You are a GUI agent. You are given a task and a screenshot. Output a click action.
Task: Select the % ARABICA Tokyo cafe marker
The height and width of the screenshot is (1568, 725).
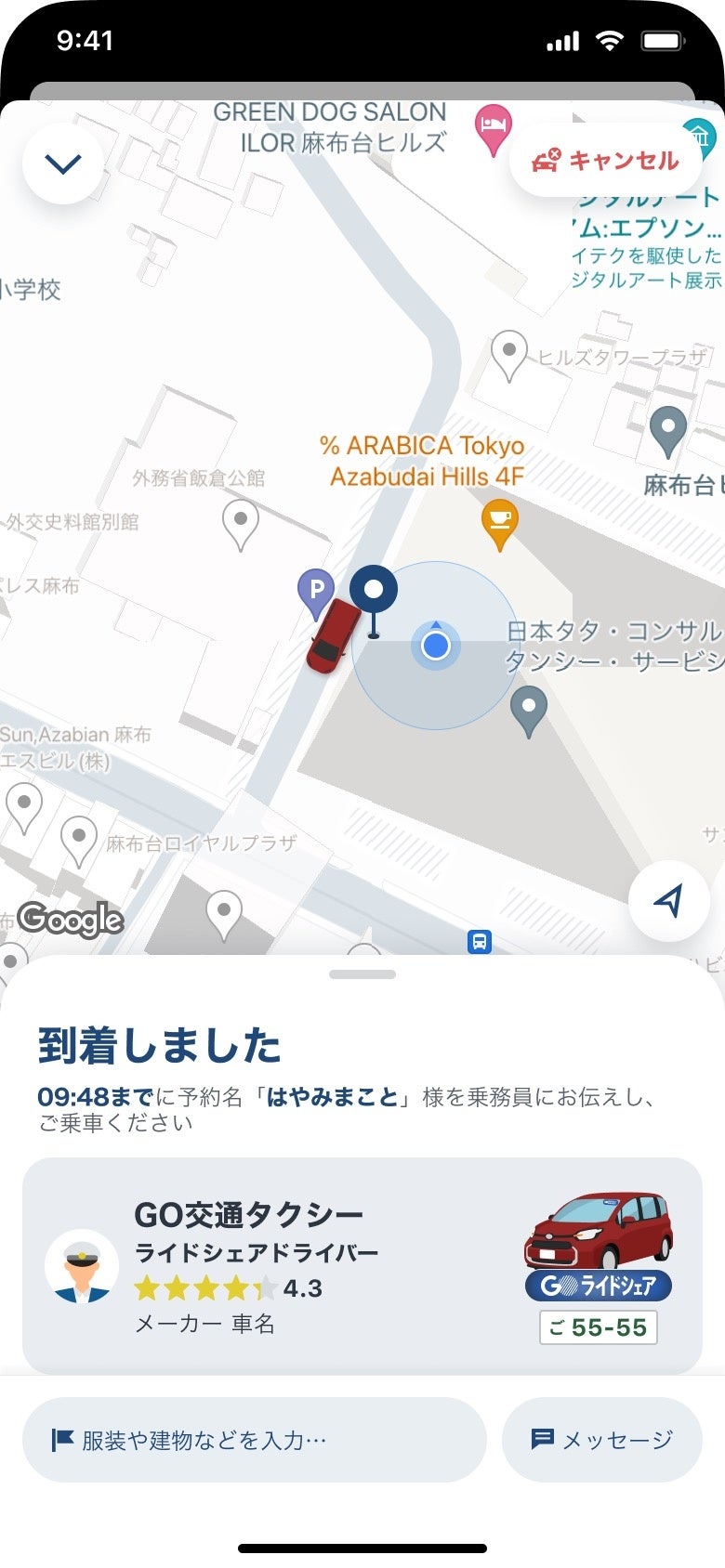pos(500,522)
